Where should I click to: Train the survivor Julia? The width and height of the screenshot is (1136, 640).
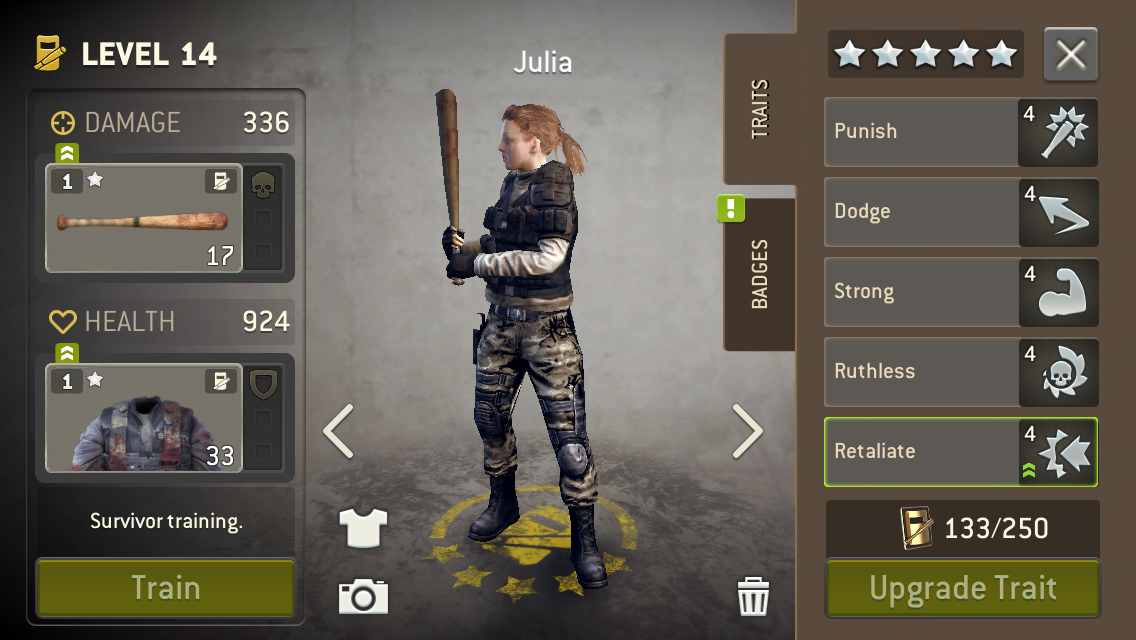[x=166, y=587]
